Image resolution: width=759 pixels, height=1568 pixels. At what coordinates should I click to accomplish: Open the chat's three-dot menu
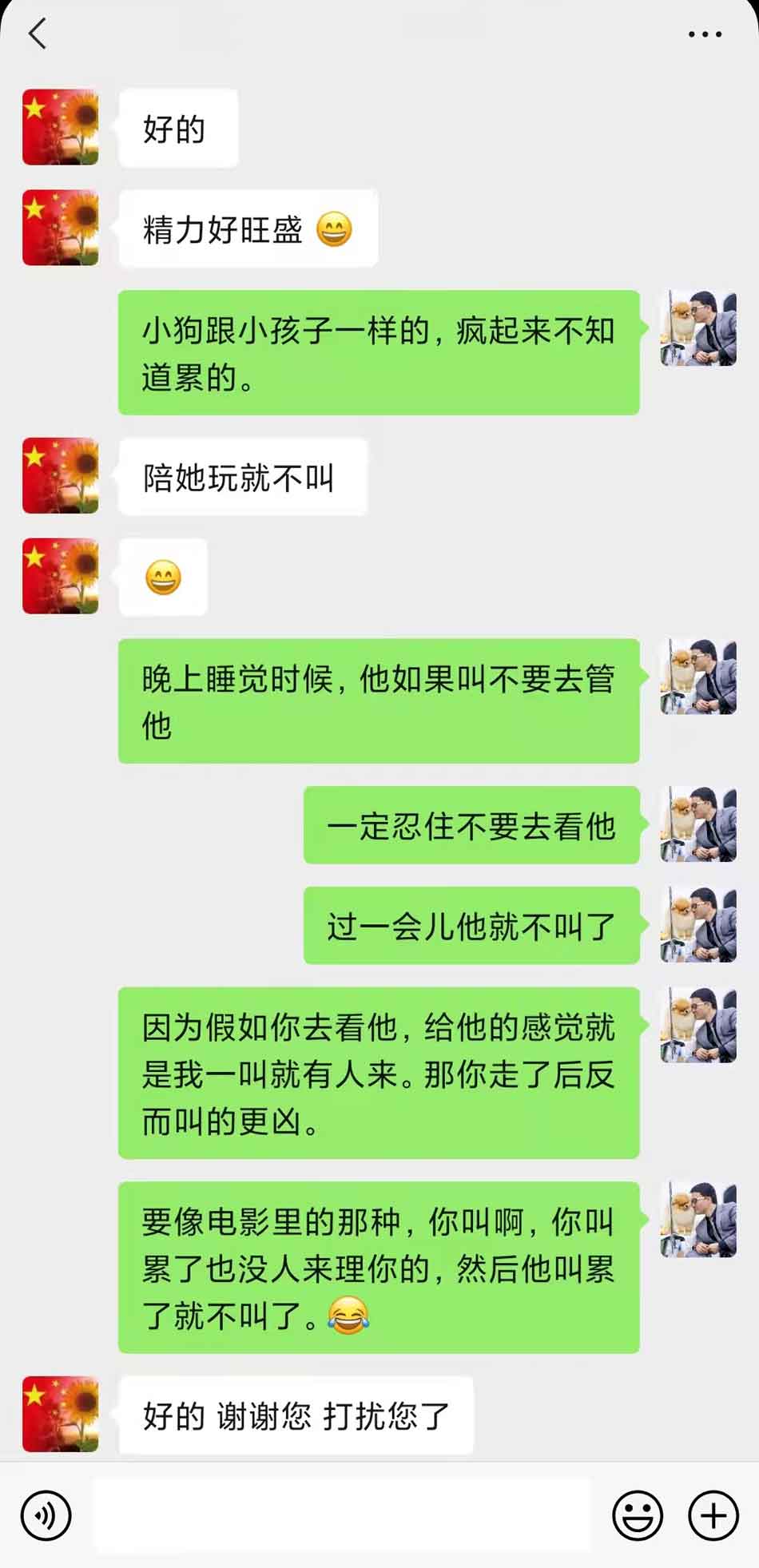click(705, 34)
